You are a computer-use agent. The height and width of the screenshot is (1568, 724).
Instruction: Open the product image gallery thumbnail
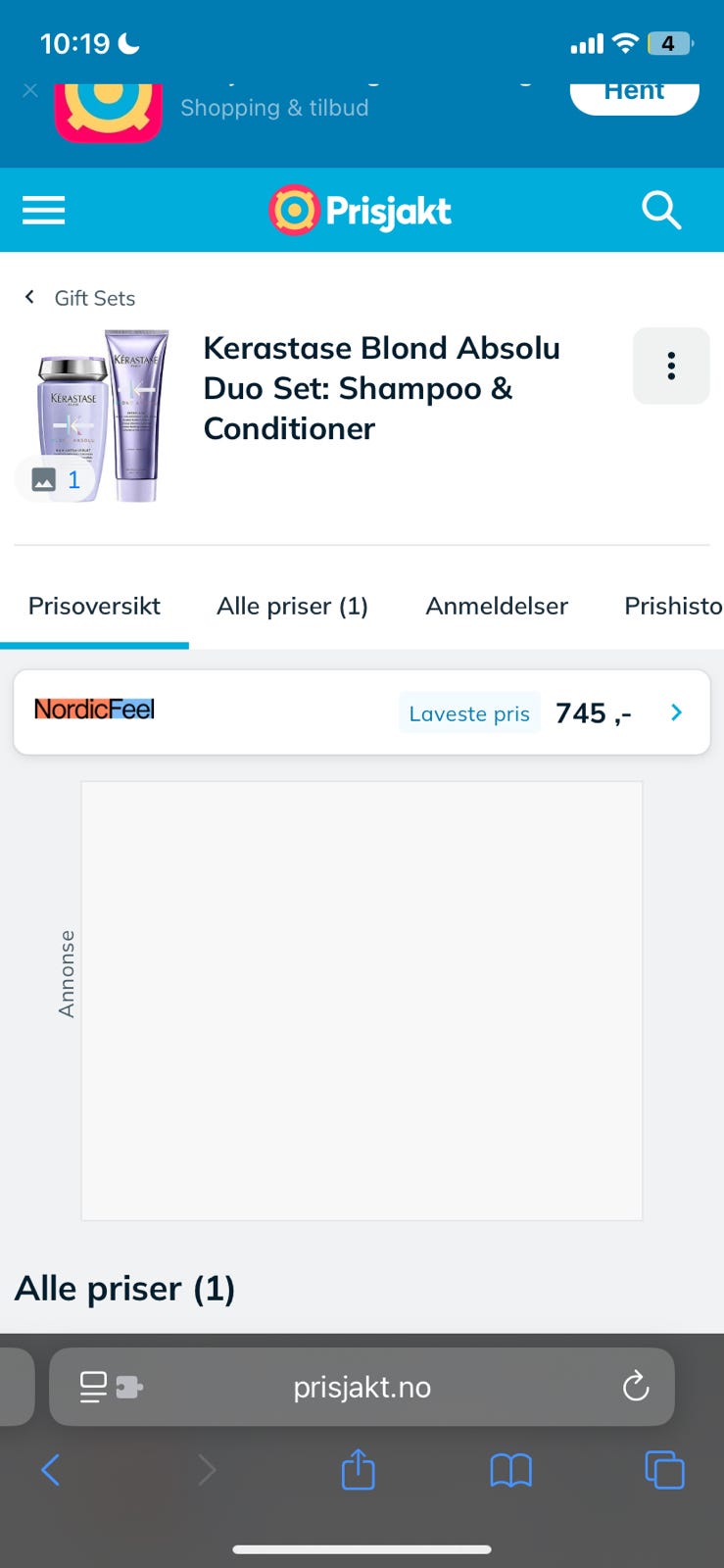(x=54, y=479)
